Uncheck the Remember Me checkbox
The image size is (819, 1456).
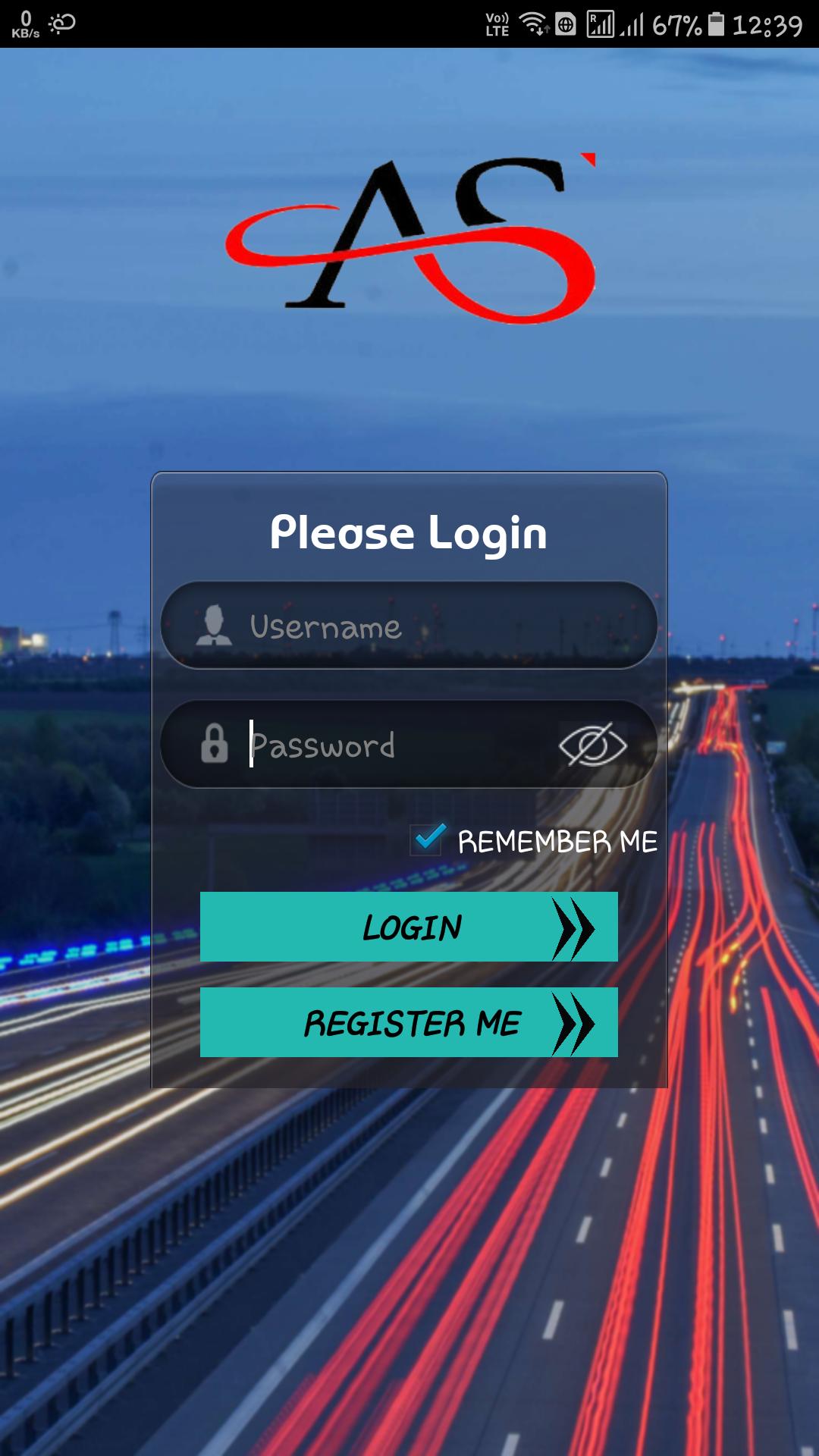(428, 839)
